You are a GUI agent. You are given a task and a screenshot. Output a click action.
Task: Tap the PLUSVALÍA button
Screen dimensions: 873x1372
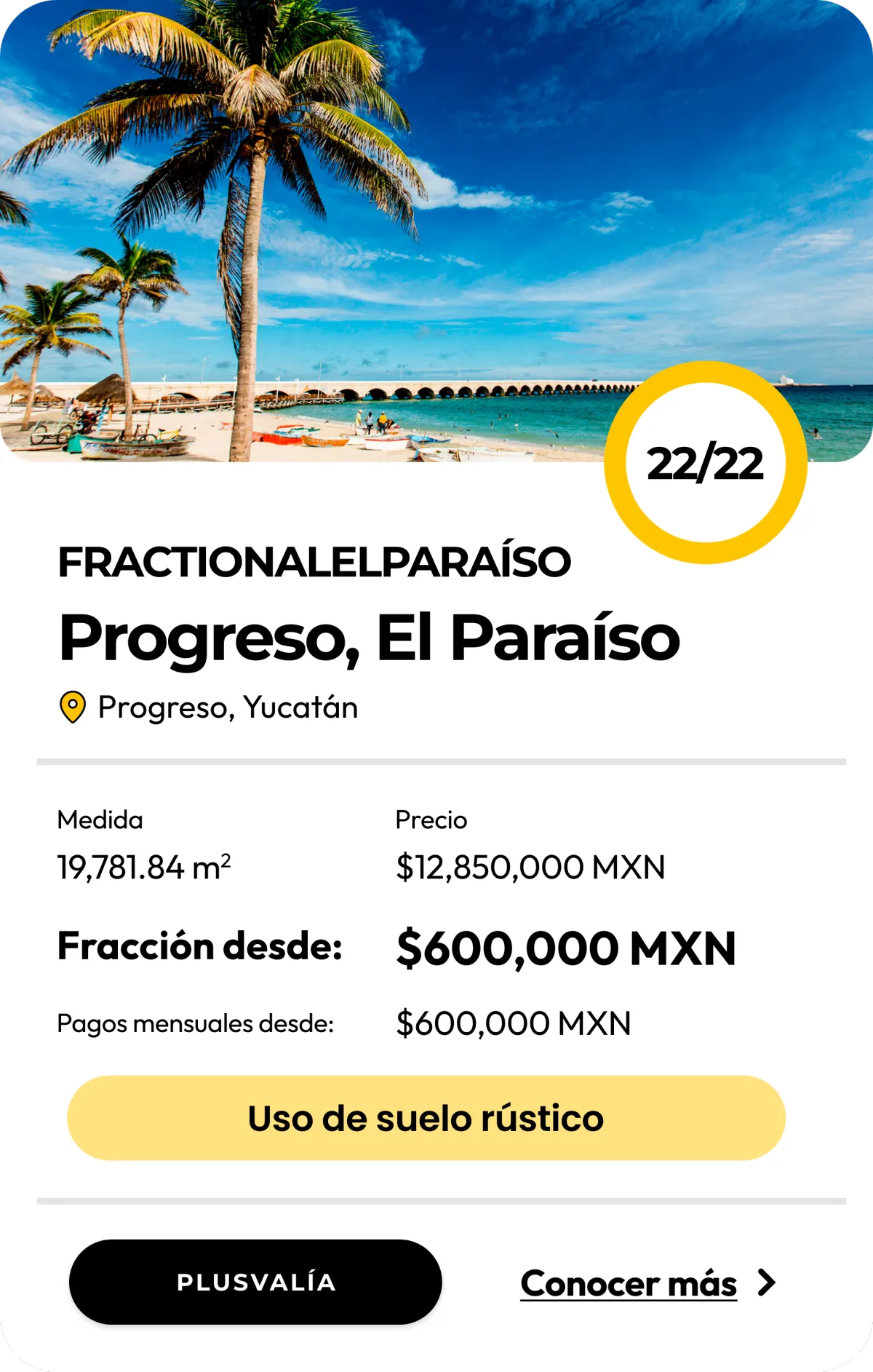[x=255, y=1282]
